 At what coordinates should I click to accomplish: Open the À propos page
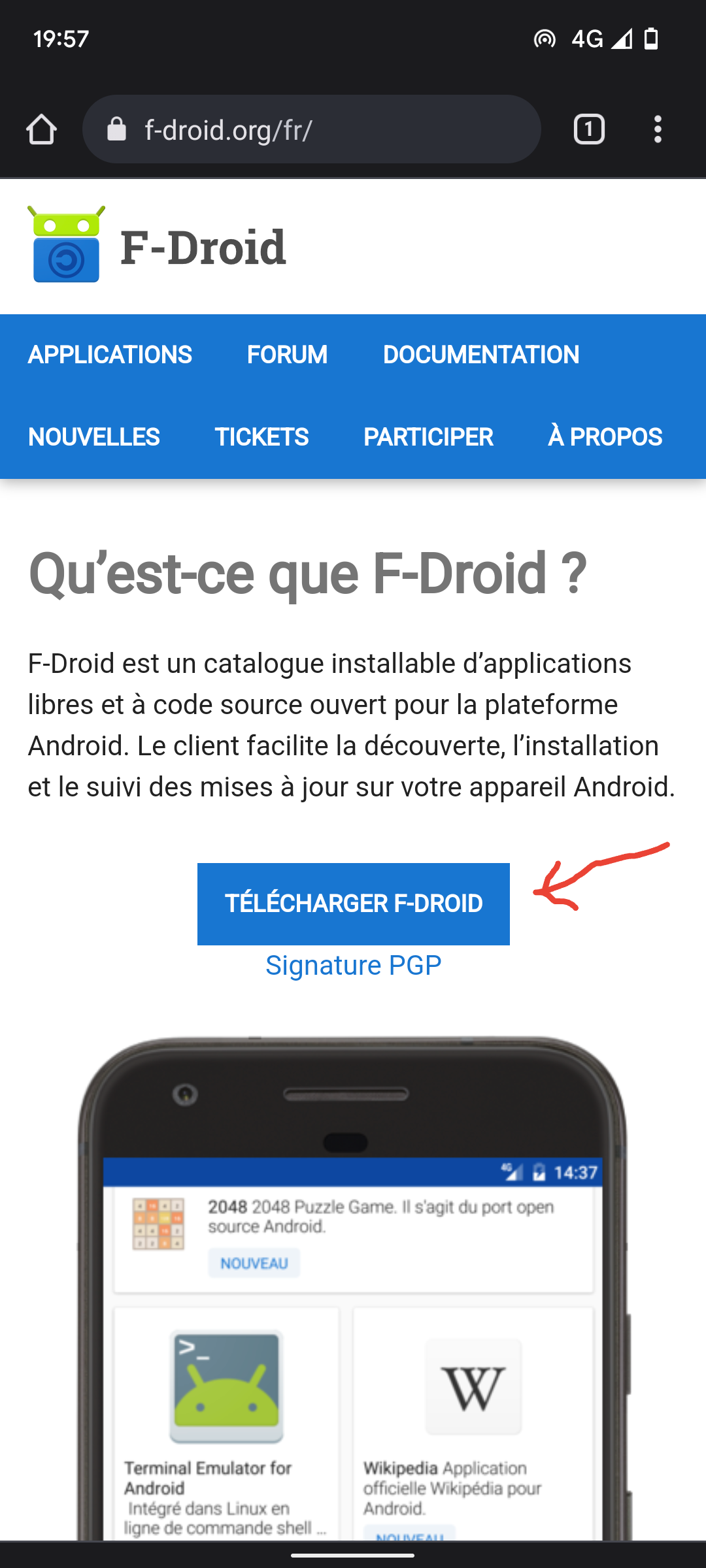click(605, 437)
